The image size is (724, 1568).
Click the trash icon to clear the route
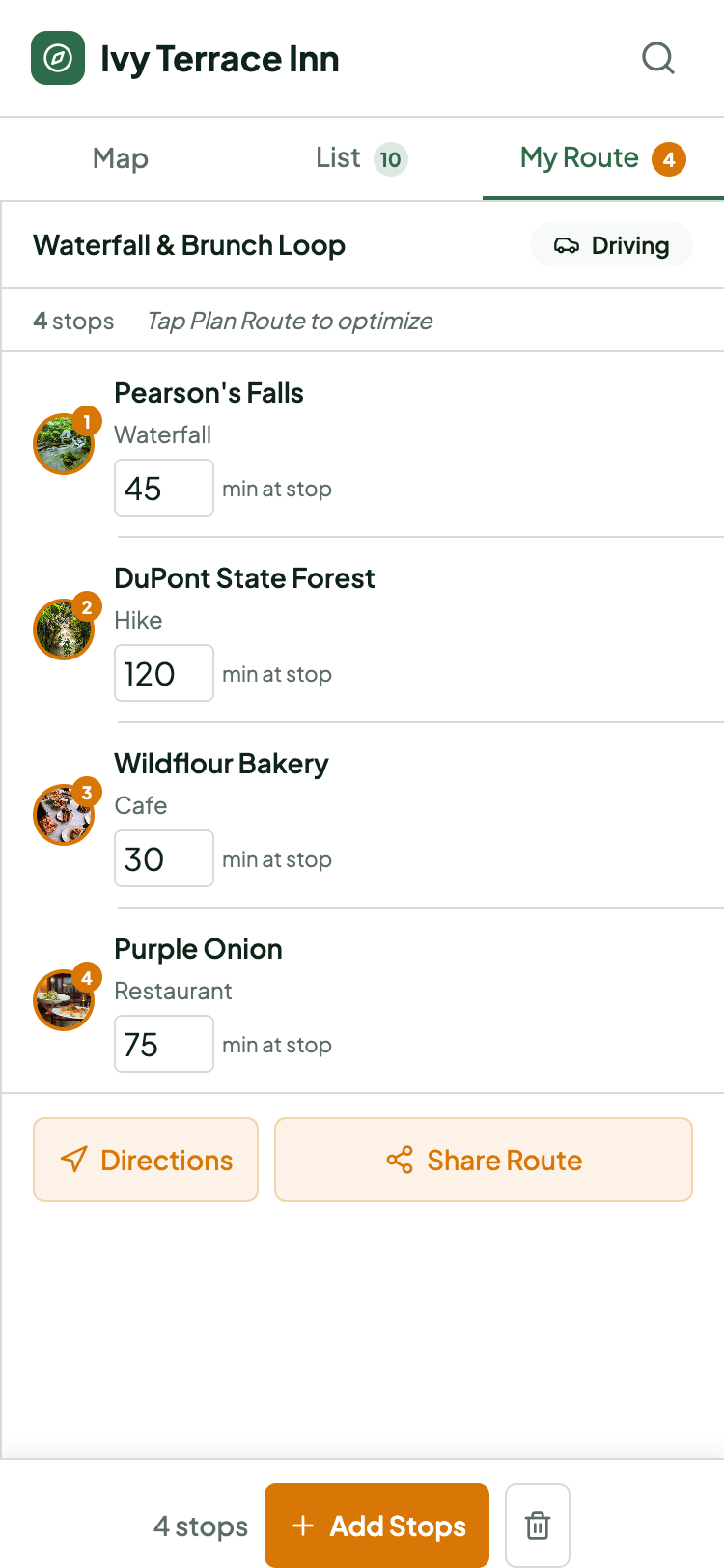point(537,1526)
